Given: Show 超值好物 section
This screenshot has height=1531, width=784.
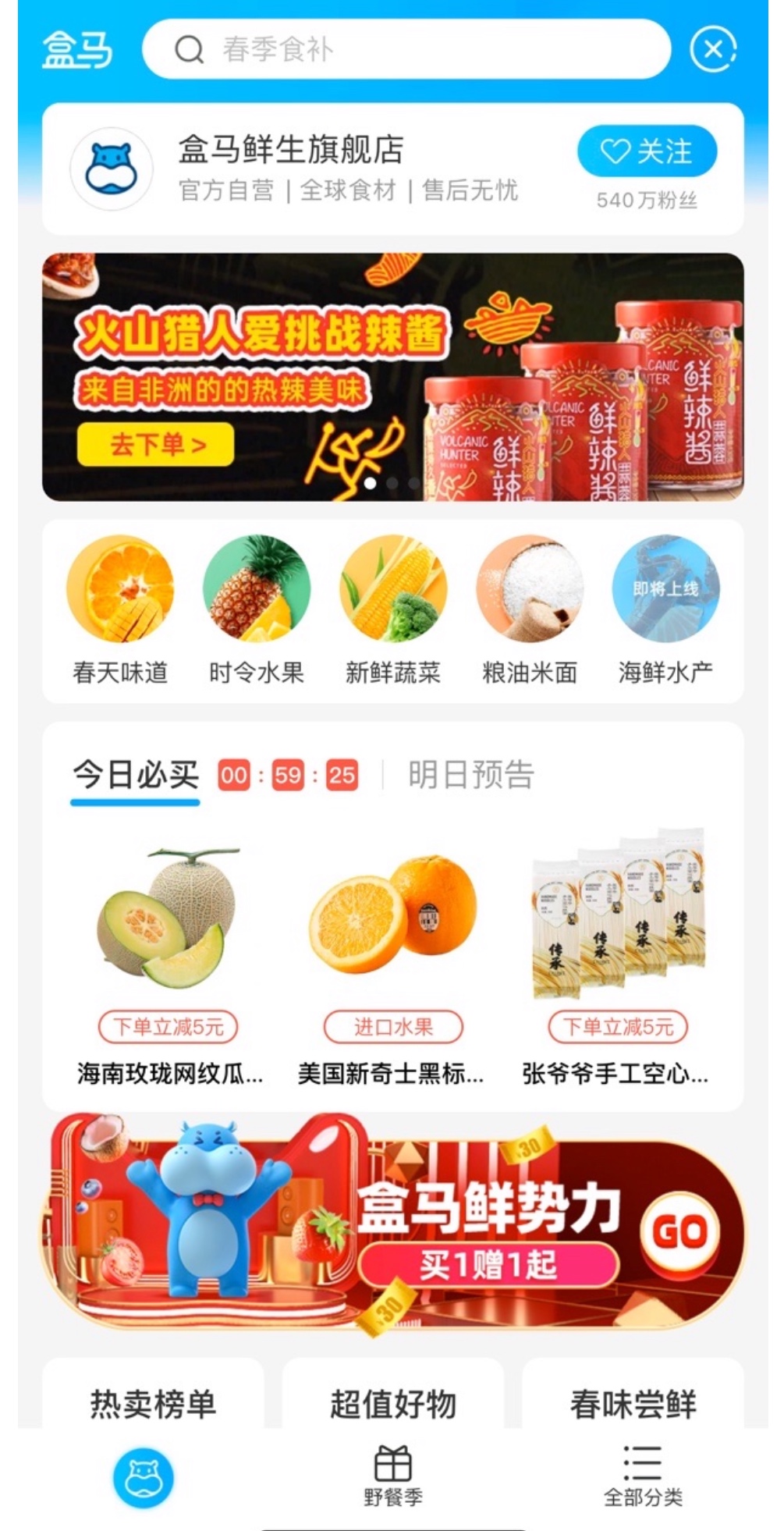Looking at the screenshot, I should (392, 1403).
